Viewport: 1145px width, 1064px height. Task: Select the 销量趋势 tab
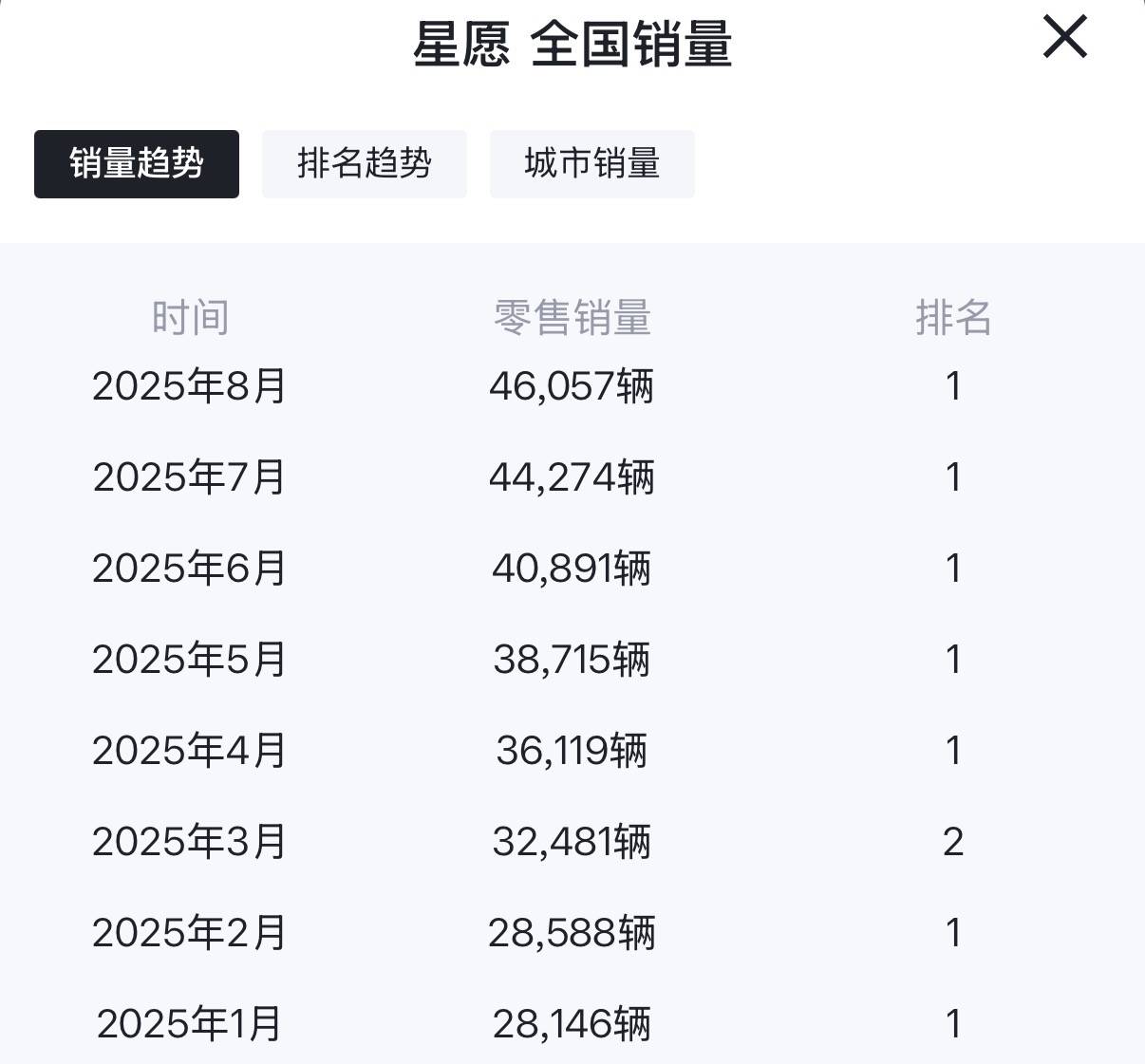[x=137, y=164]
